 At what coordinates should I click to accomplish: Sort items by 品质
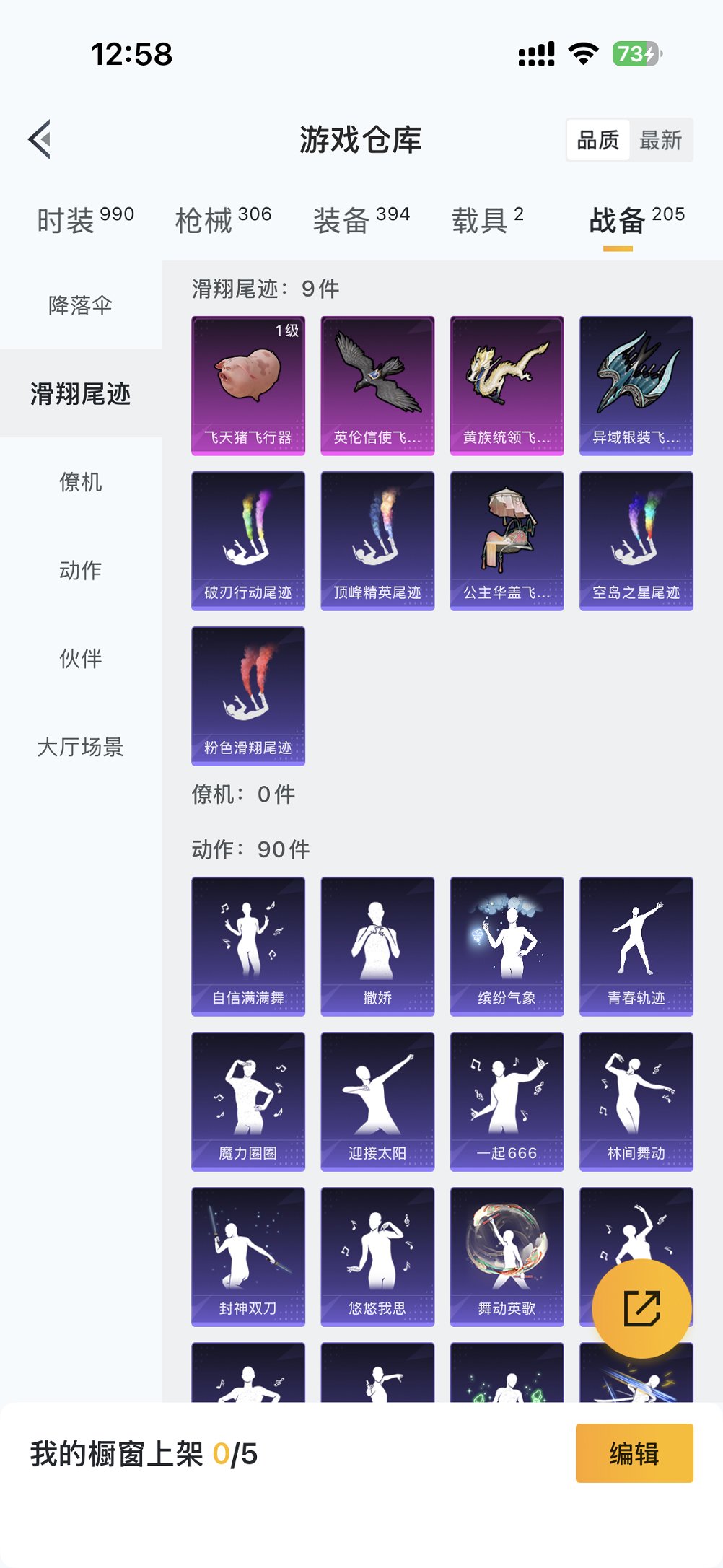(597, 140)
